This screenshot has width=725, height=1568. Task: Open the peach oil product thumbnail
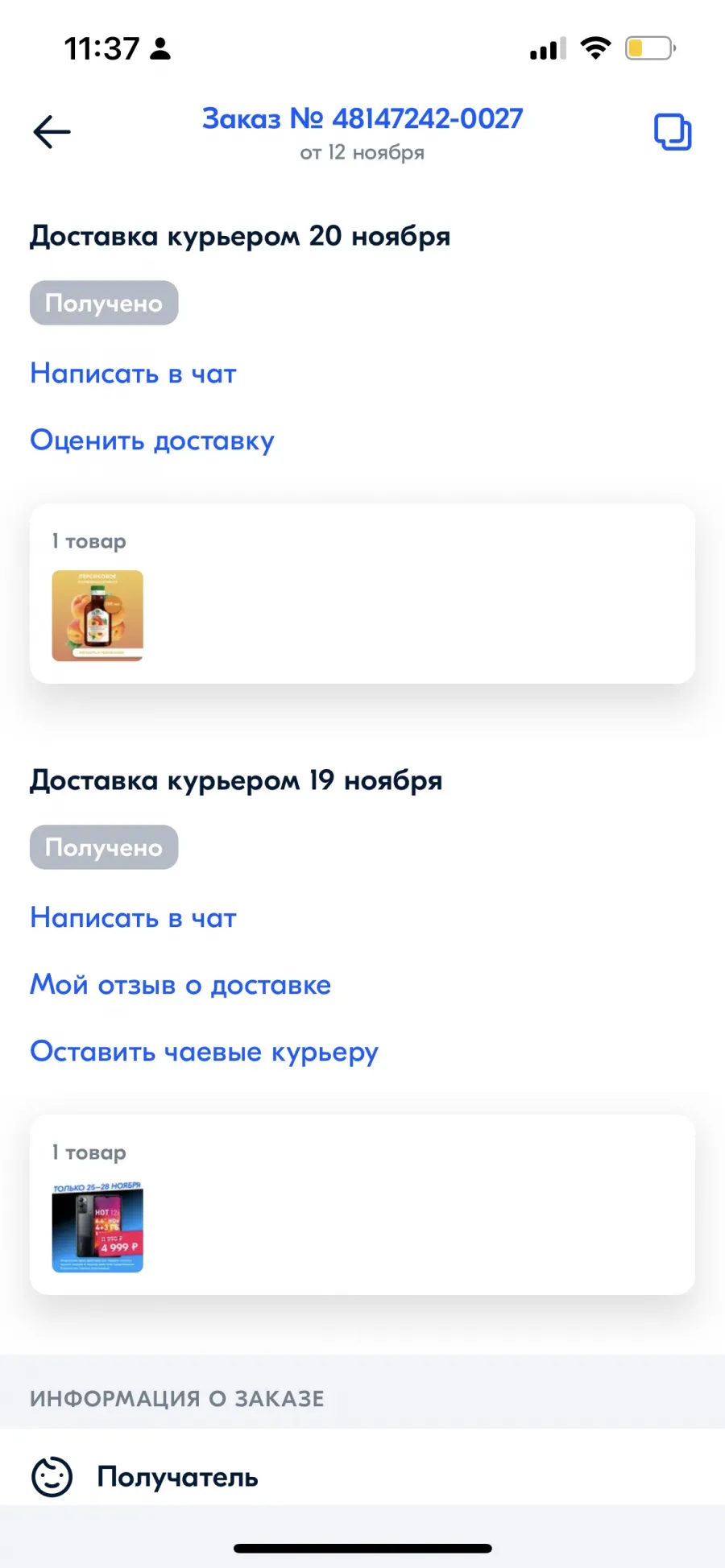click(x=97, y=616)
